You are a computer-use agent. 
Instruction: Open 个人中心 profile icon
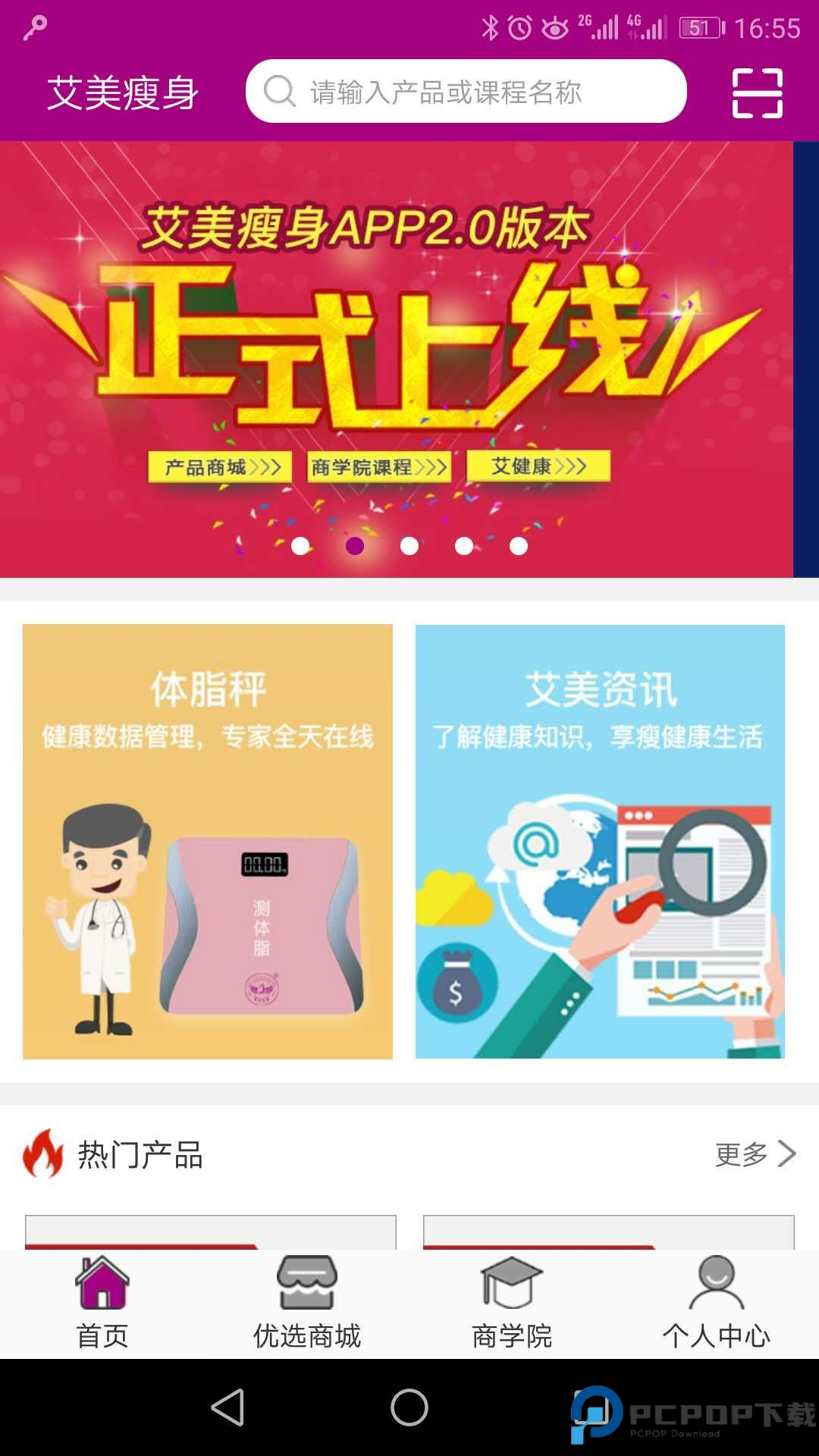pos(717,1283)
